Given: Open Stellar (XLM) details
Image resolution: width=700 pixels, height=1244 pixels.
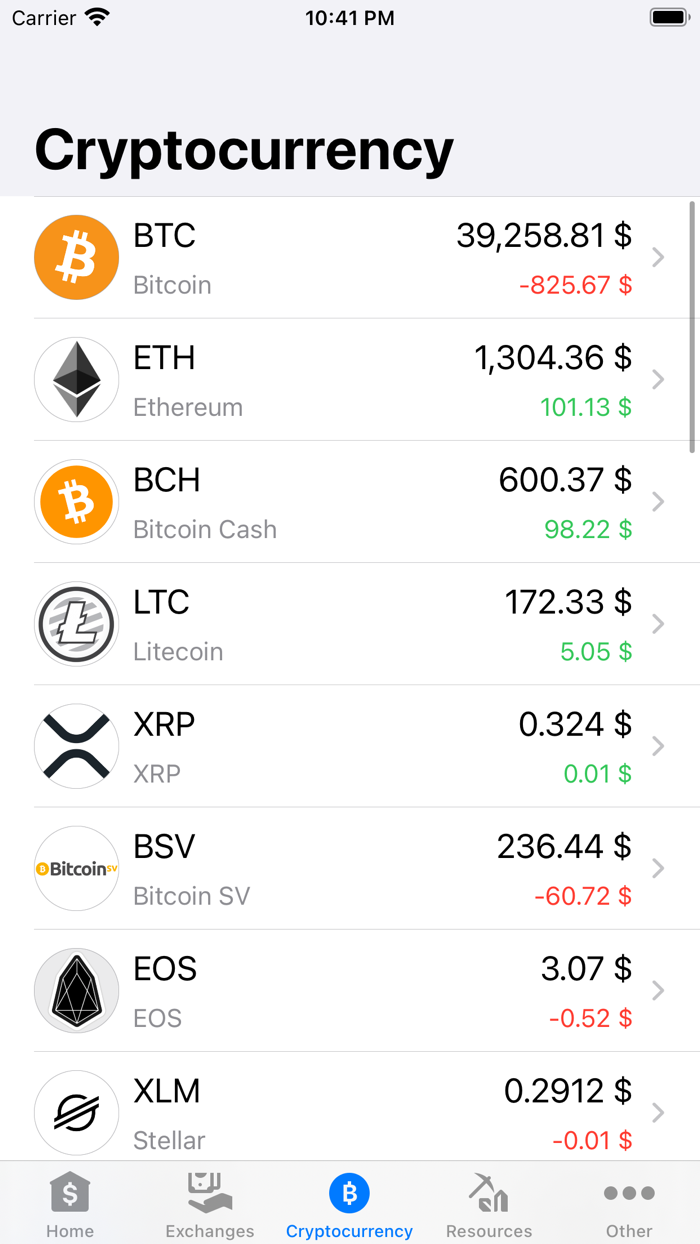Looking at the screenshot, I should pos(350,1110).
